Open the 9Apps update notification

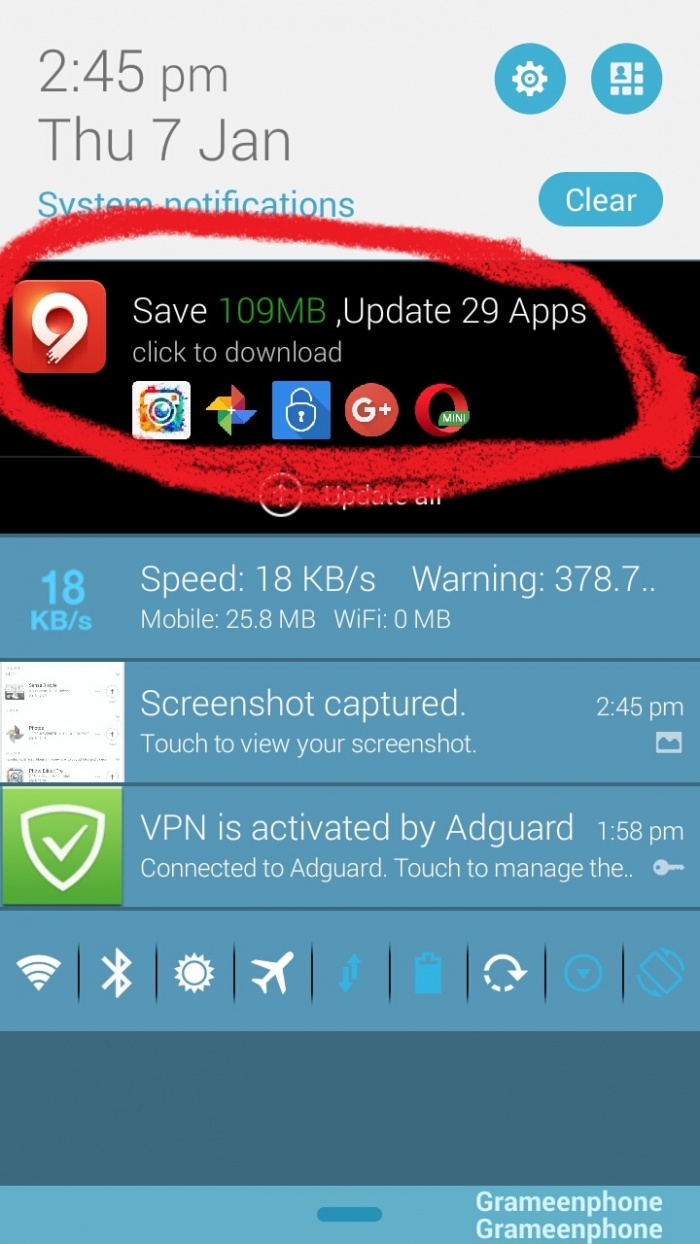point(358,328)
